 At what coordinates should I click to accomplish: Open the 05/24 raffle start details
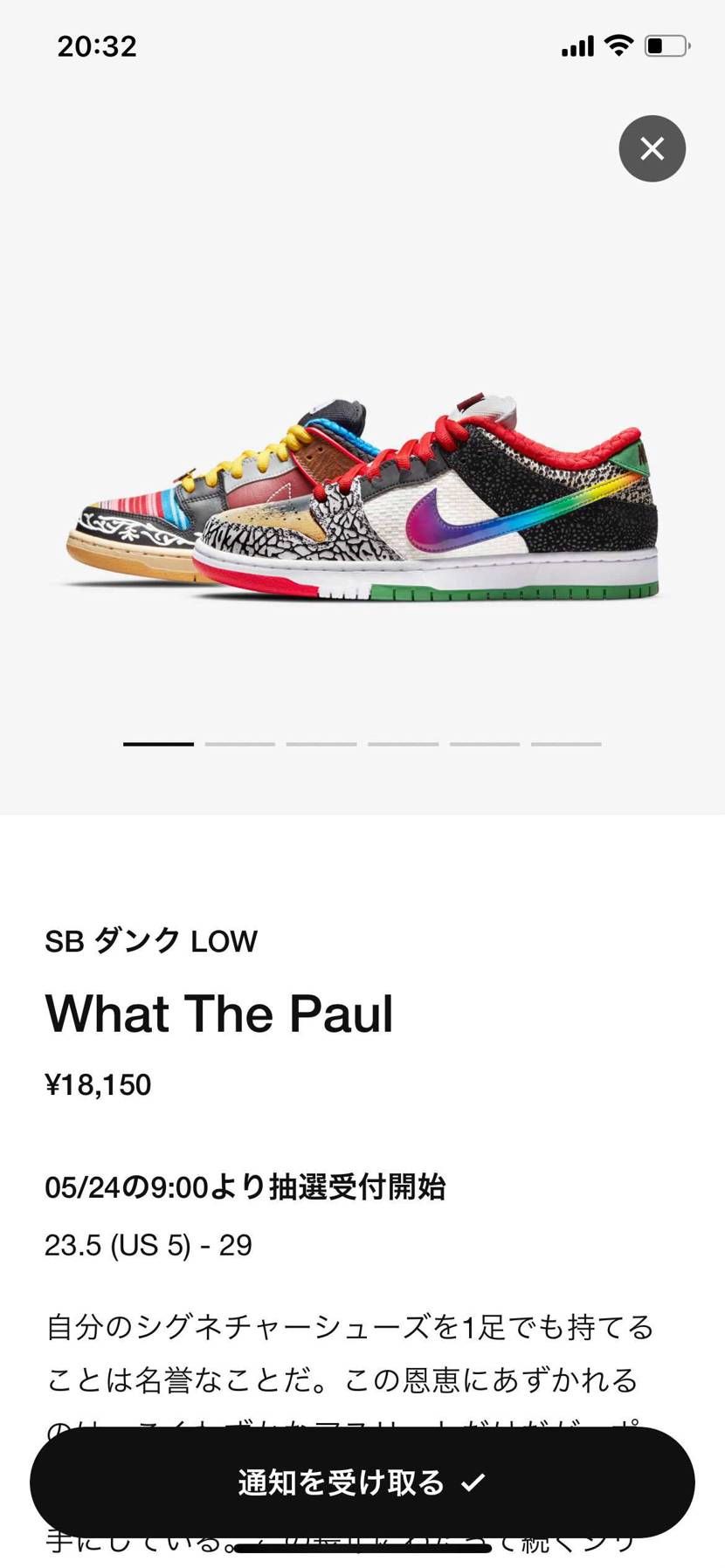pos(245,1187)
